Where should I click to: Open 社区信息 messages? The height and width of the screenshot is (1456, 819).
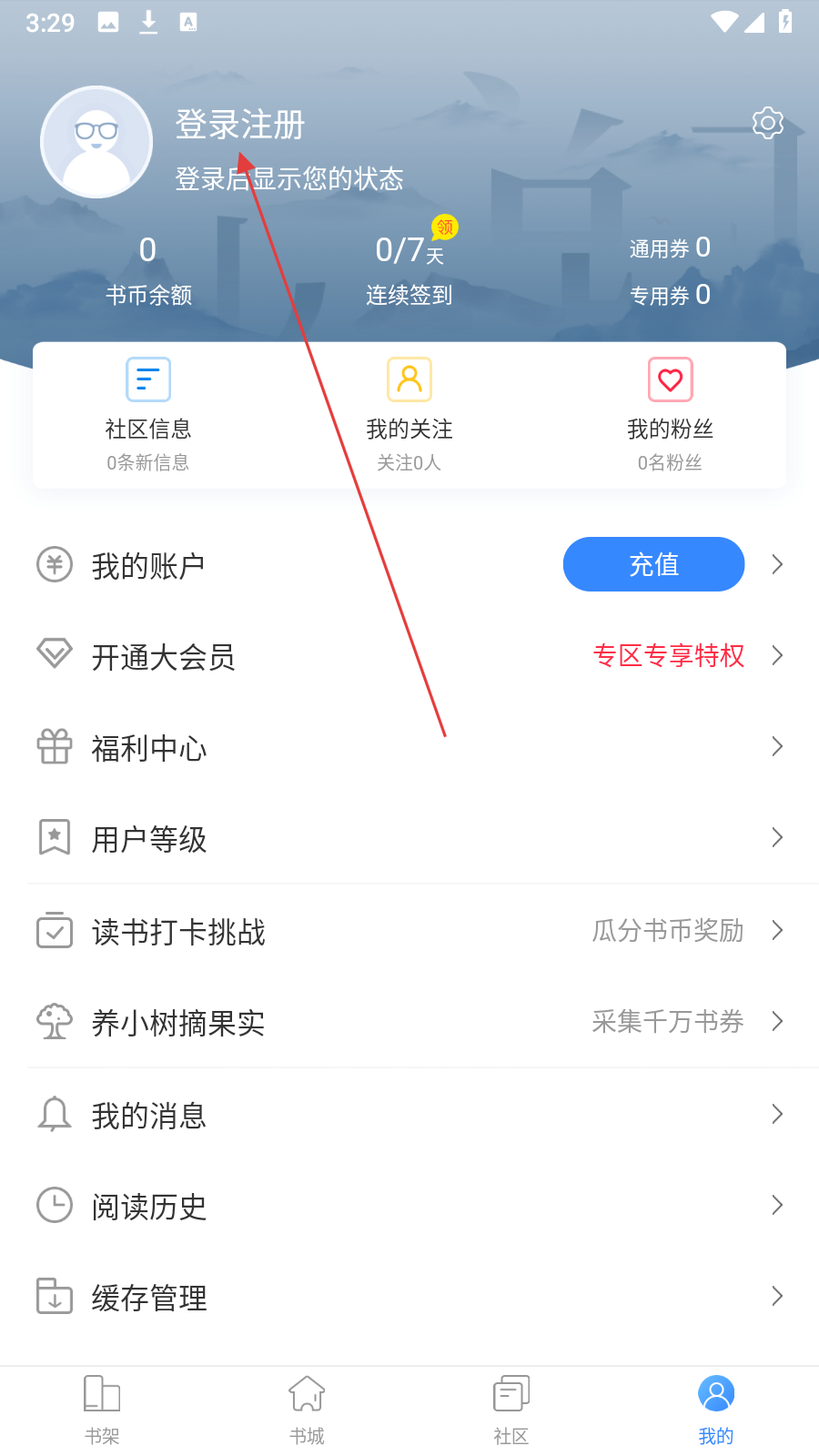coord(148,415)
